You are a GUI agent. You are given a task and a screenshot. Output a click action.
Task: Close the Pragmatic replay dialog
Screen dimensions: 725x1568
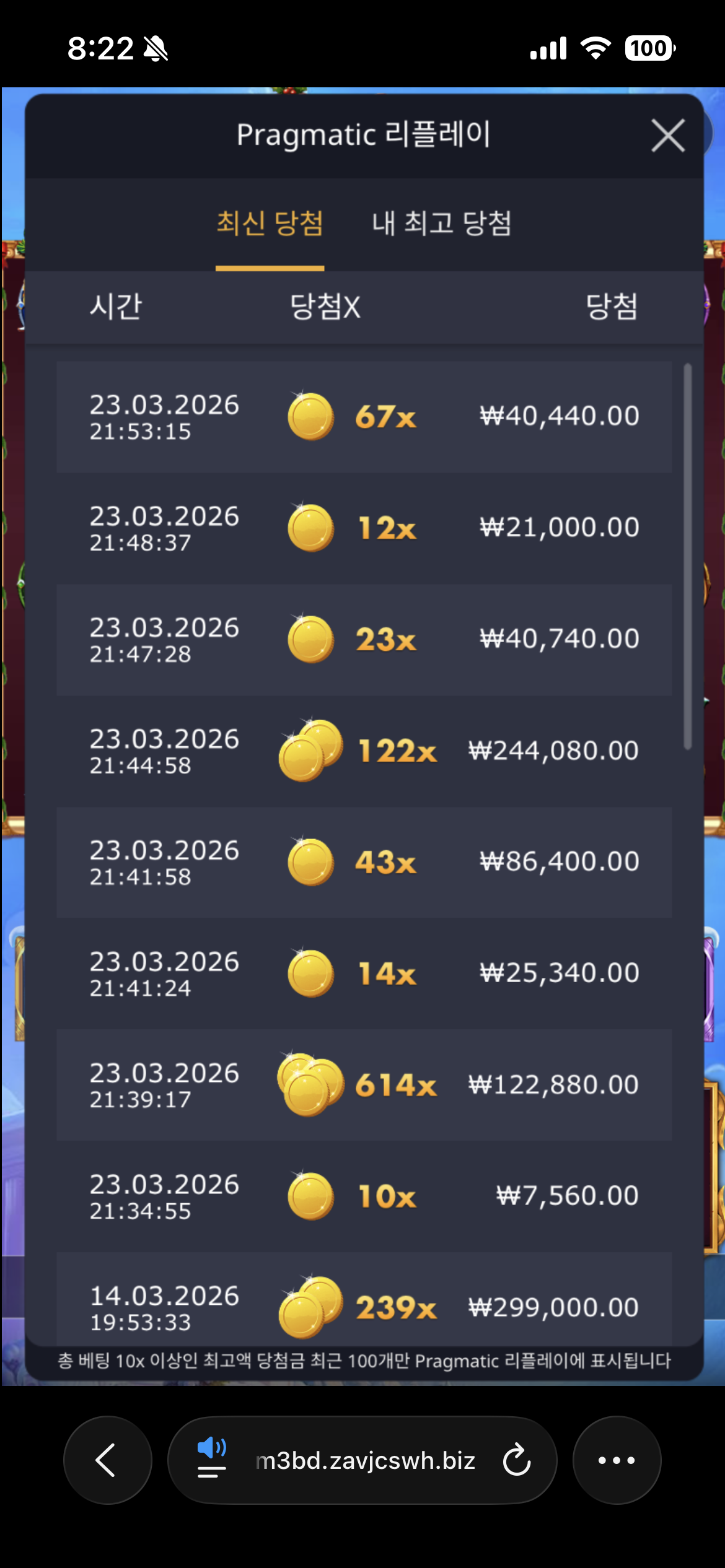pyautogui.click(x=667, y=135)
